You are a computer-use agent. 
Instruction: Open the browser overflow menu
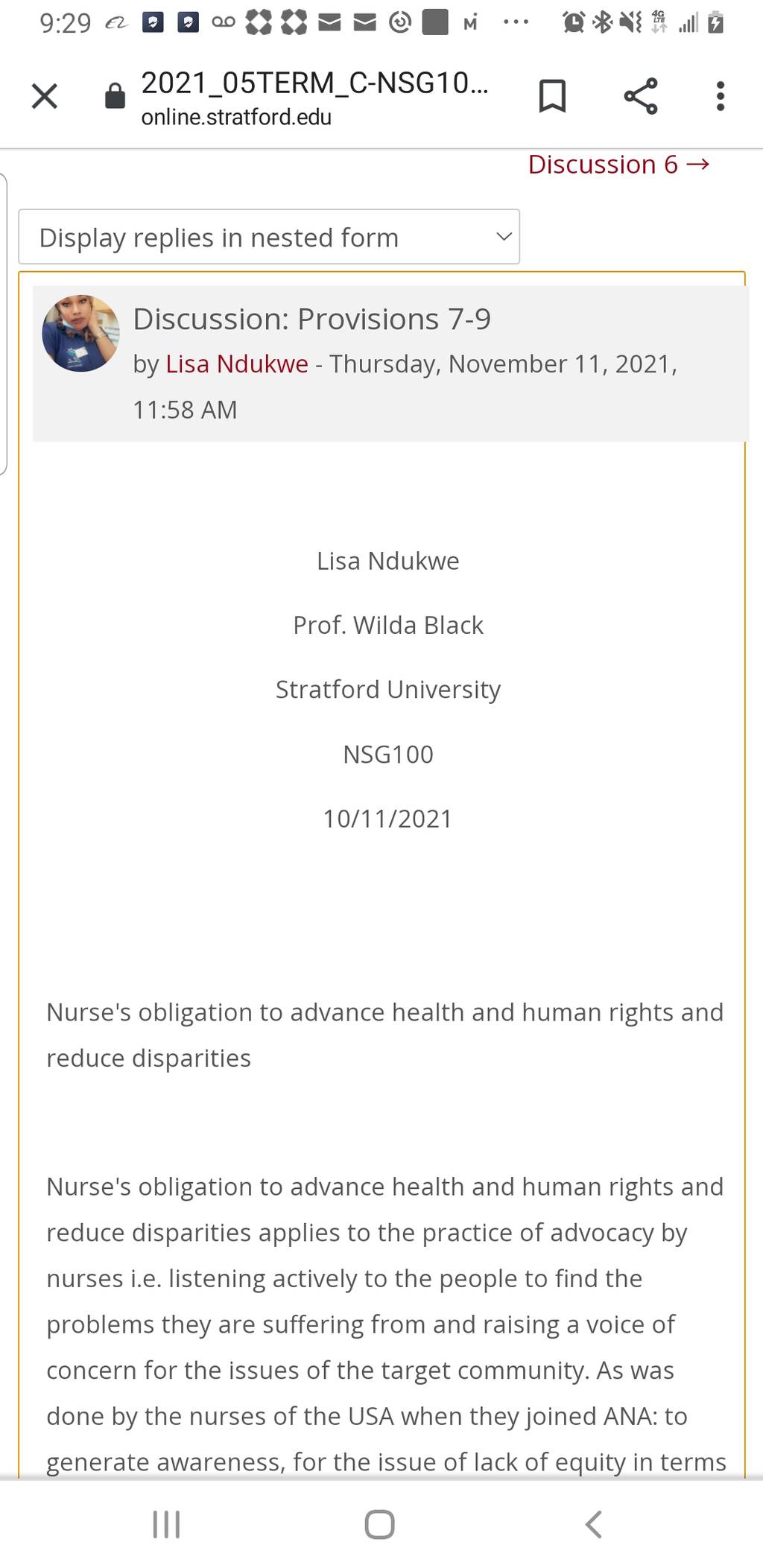[x=720, y=96]
